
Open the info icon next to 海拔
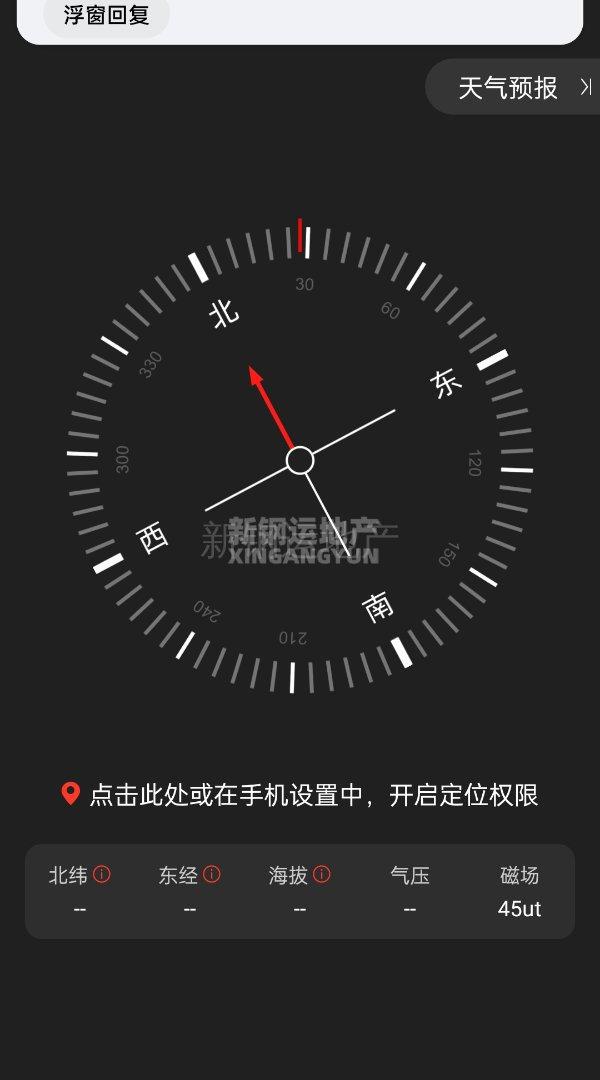click(x=322, y=874)
